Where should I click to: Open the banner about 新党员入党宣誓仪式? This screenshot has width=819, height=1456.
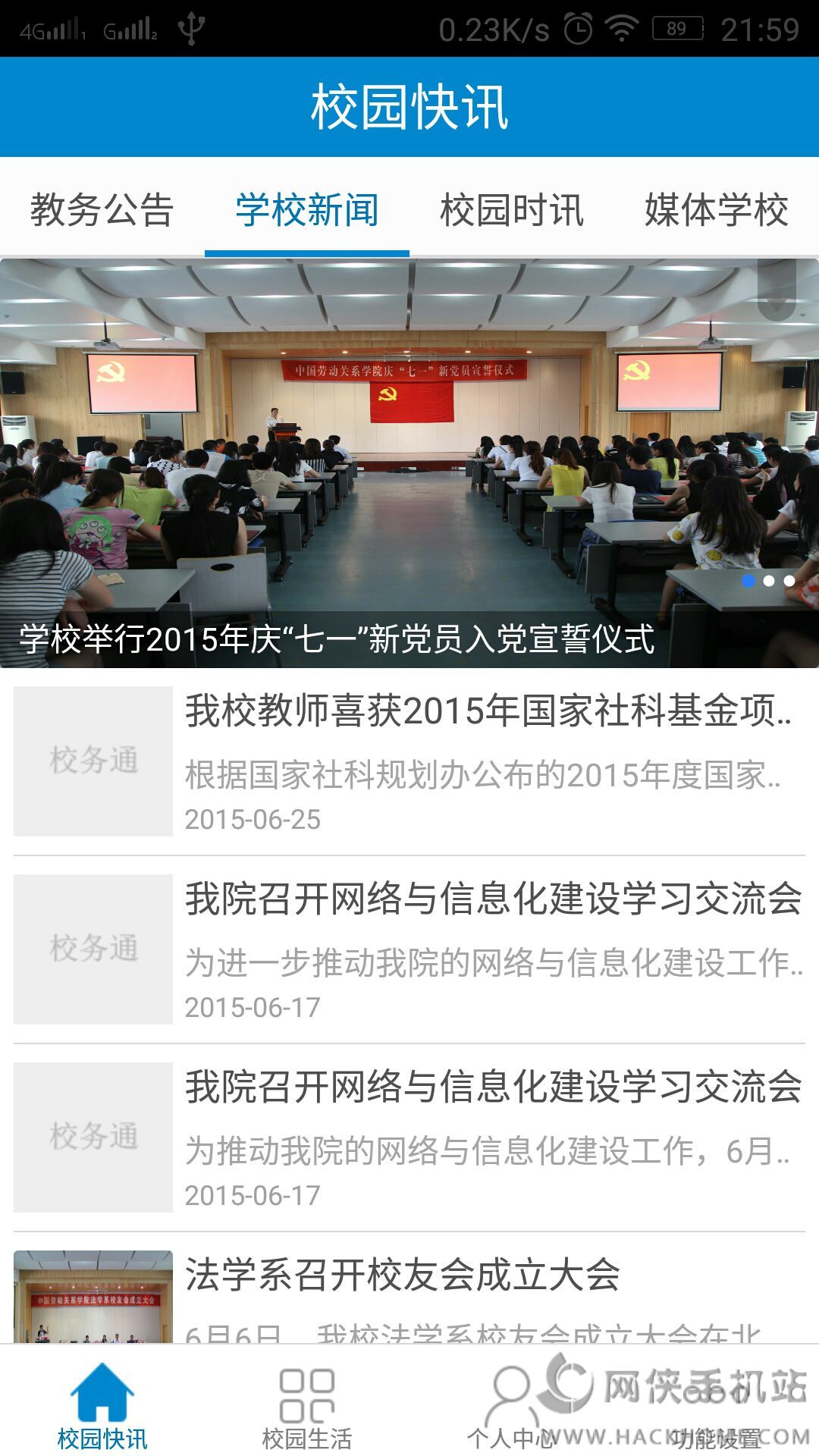[x=409, y=463]
